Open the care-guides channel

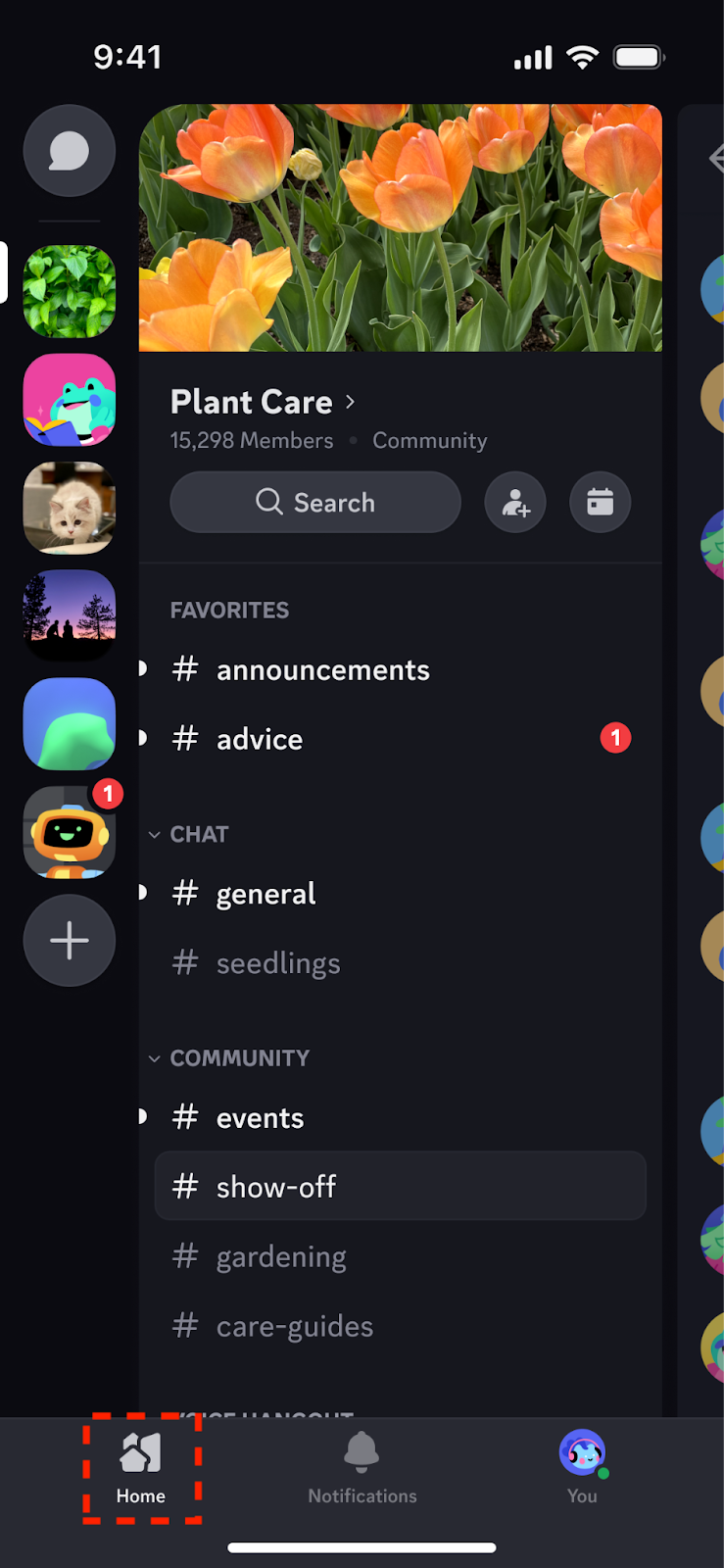pyautogui.click(x=294, y=1326)
